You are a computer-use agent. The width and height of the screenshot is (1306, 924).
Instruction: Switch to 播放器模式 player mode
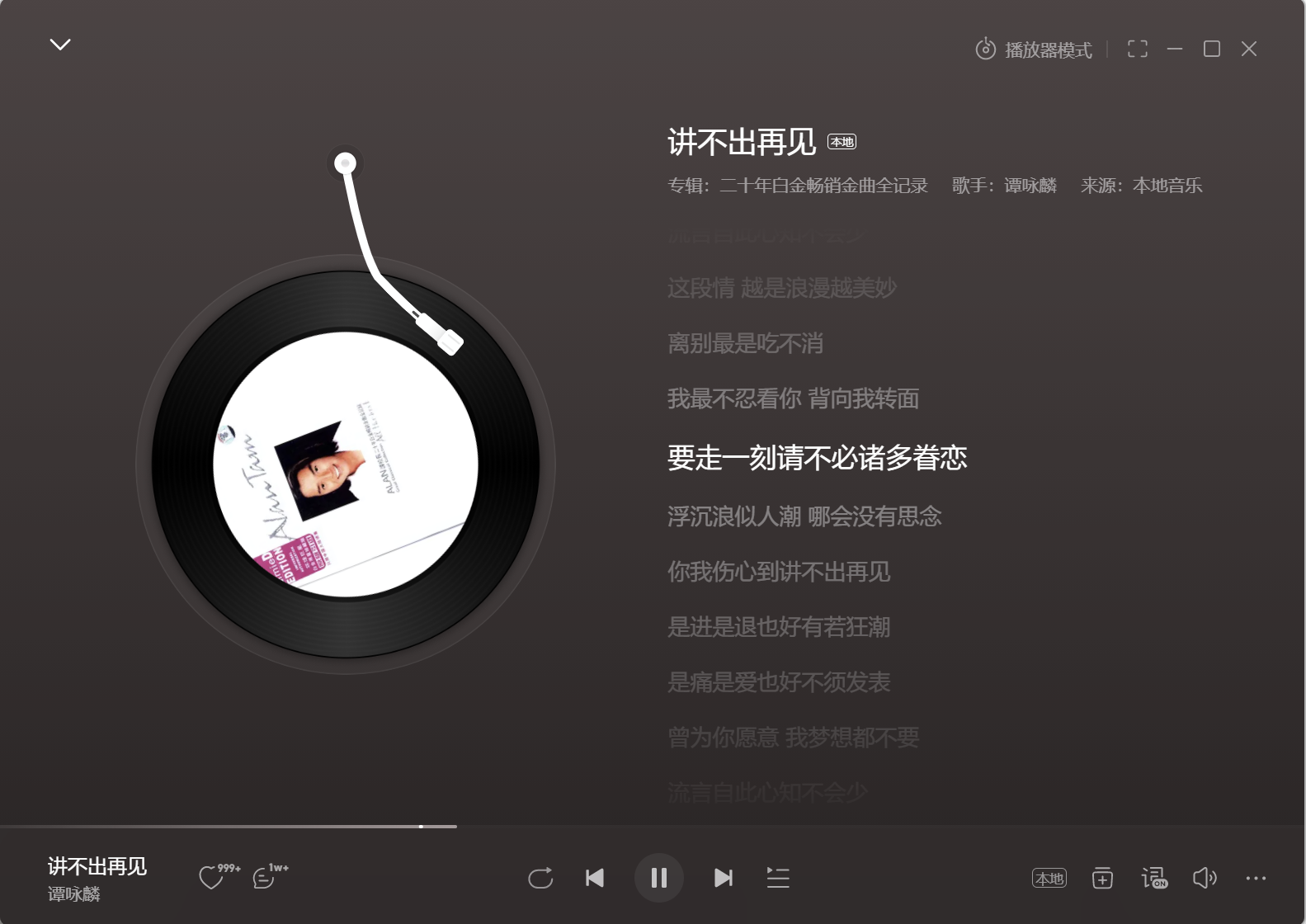[1034, 49]
